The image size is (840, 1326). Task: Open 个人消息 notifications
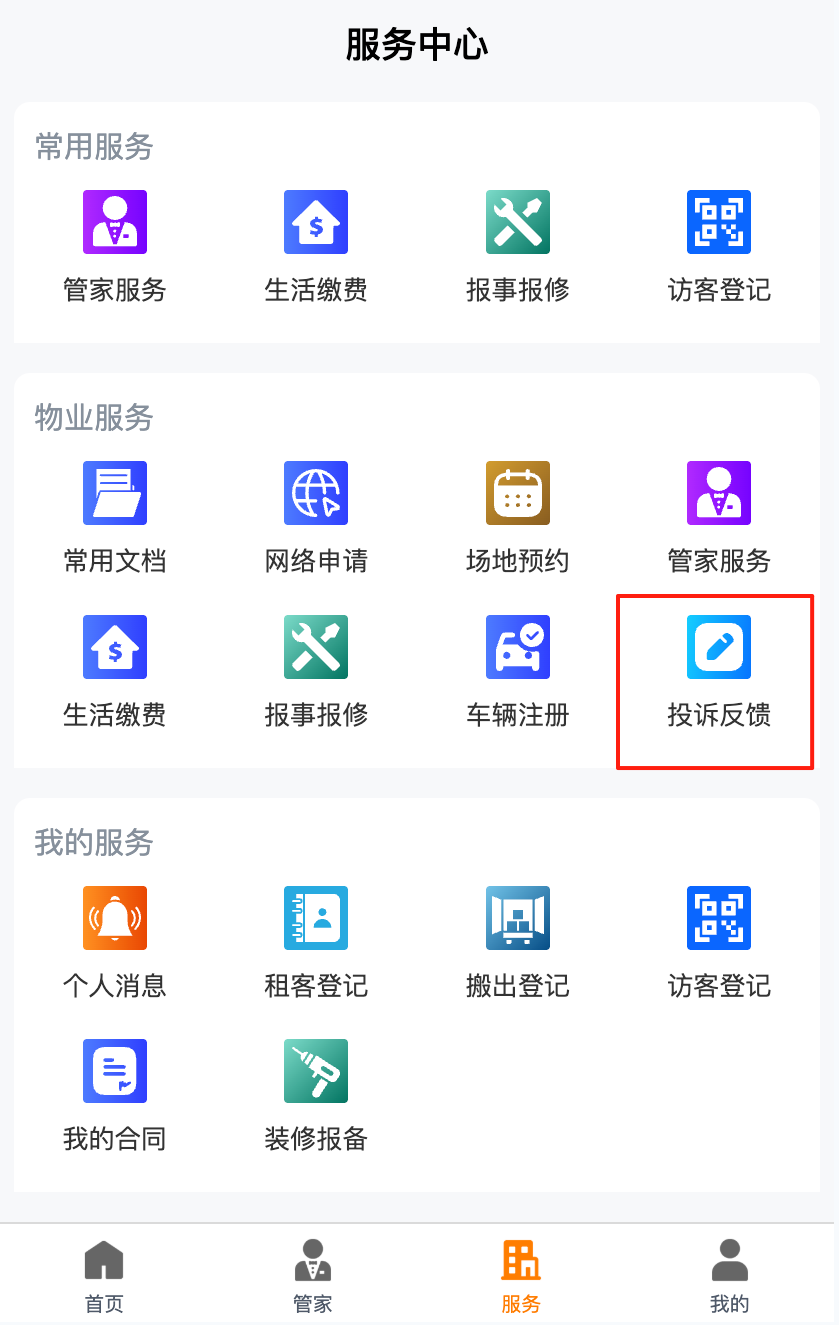pyautogui.click(x=115, y=918)
